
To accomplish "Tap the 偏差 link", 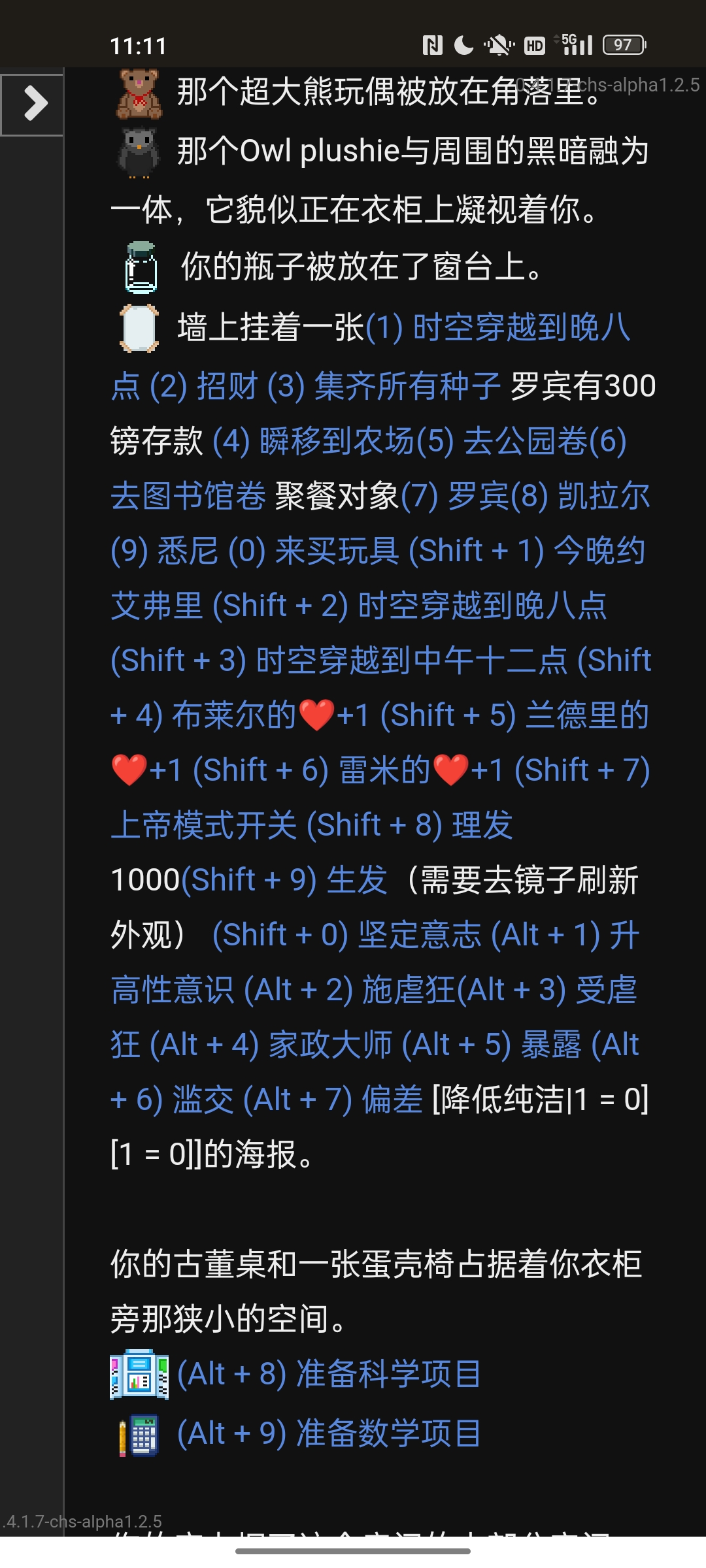I will [392, 1100].
